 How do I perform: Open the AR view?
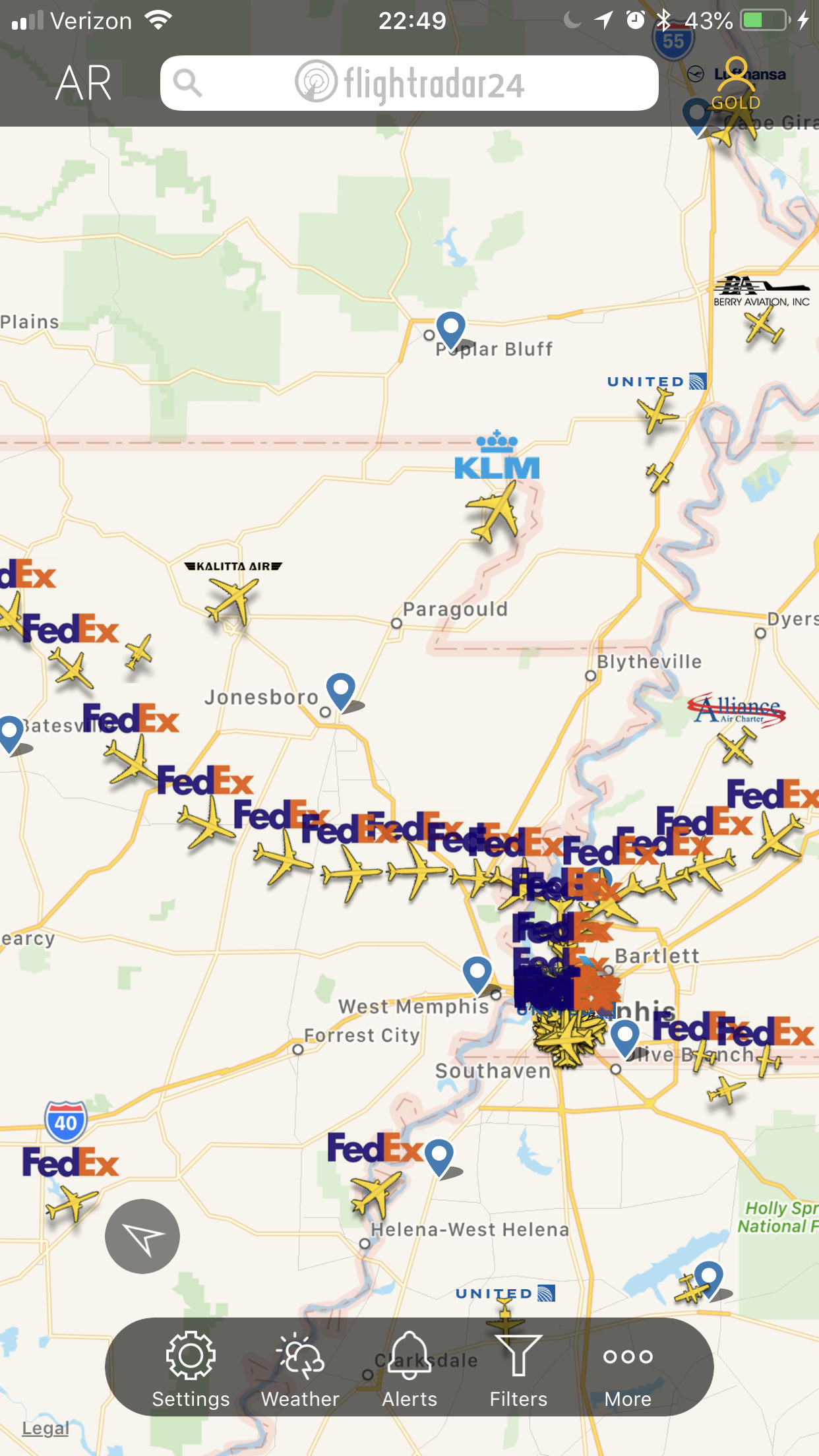coord(83,84)
